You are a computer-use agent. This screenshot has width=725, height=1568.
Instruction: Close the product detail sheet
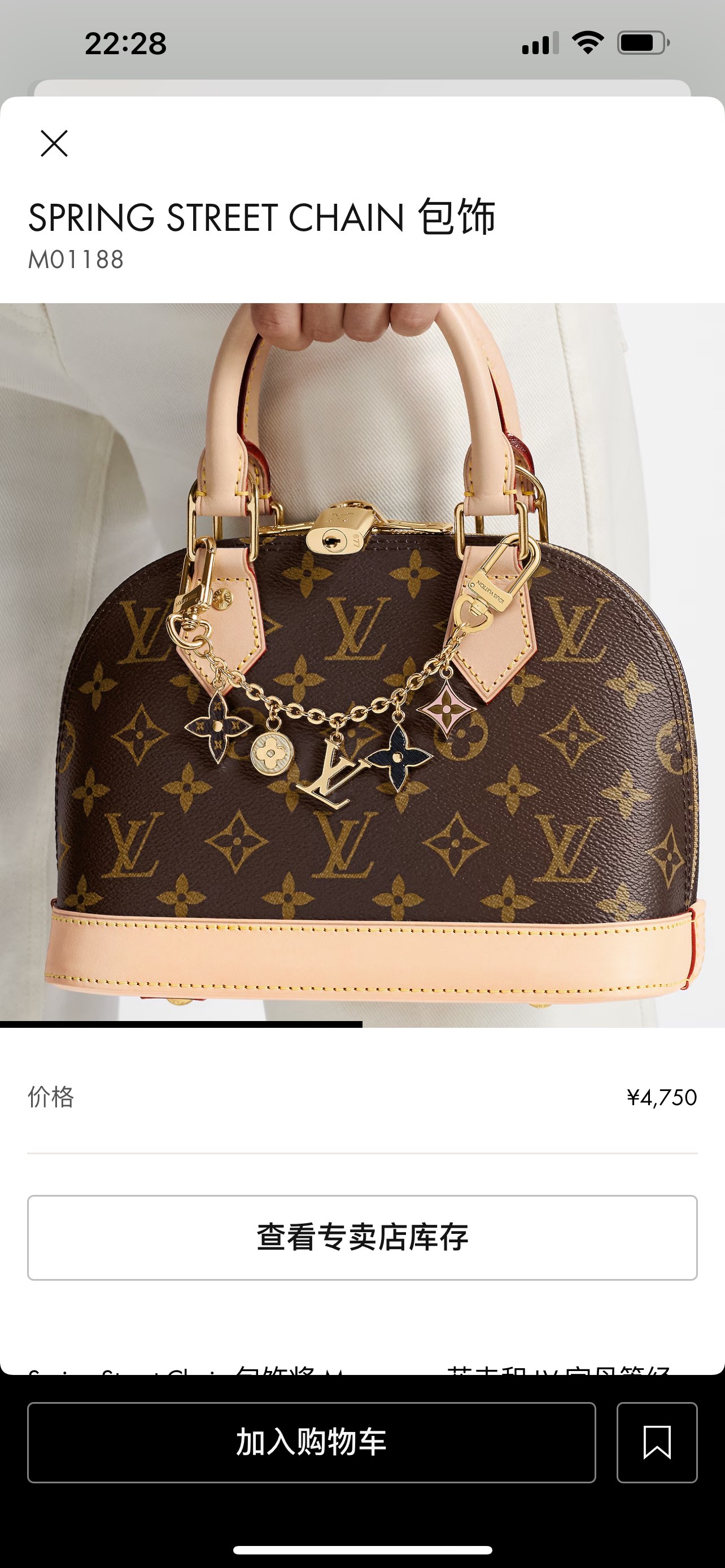(x=54, y=144)
